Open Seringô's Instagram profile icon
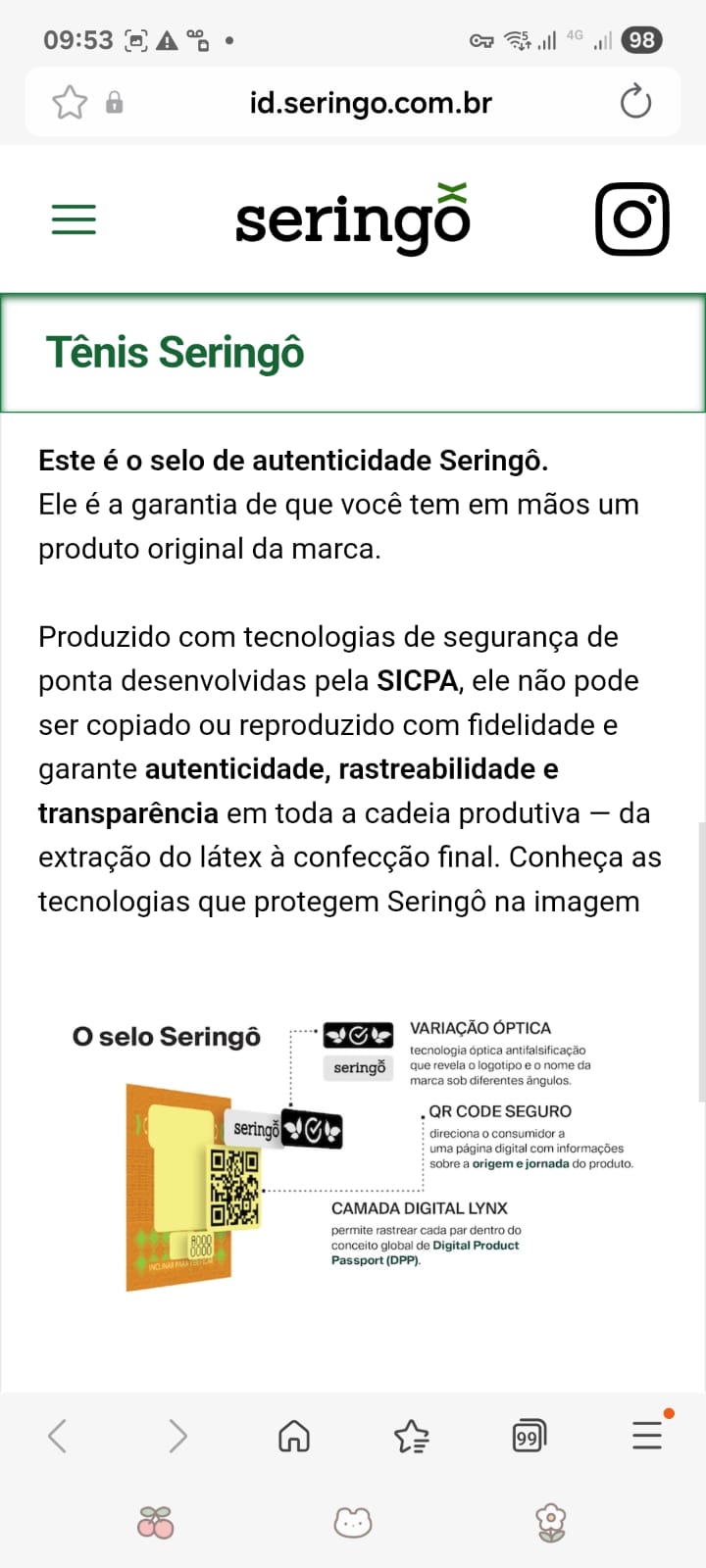The width and height of the screenshot is (706, 1568). 632,219
